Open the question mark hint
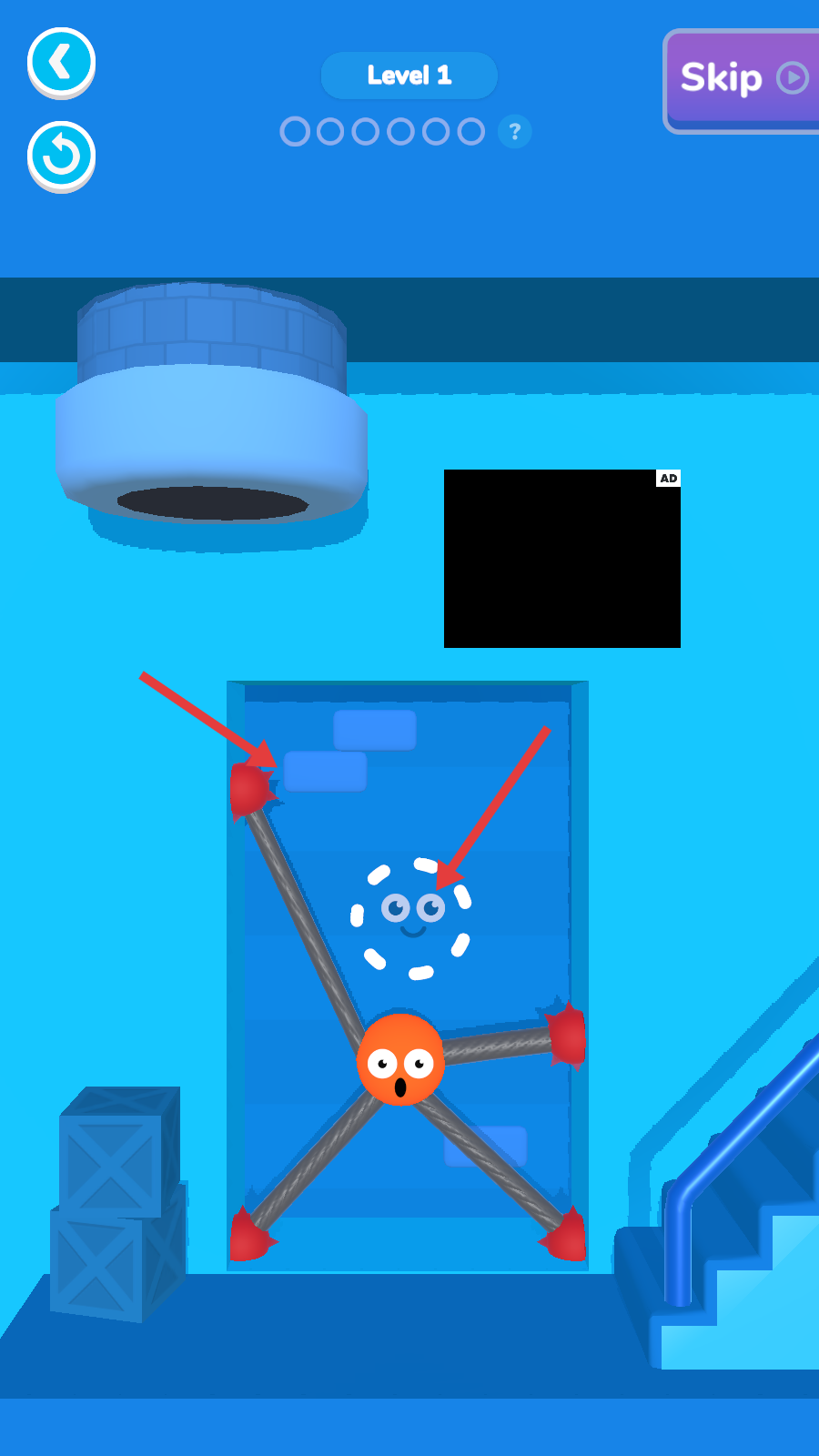The height and width of the screenshot is (1456, 819). pos(514,132)
